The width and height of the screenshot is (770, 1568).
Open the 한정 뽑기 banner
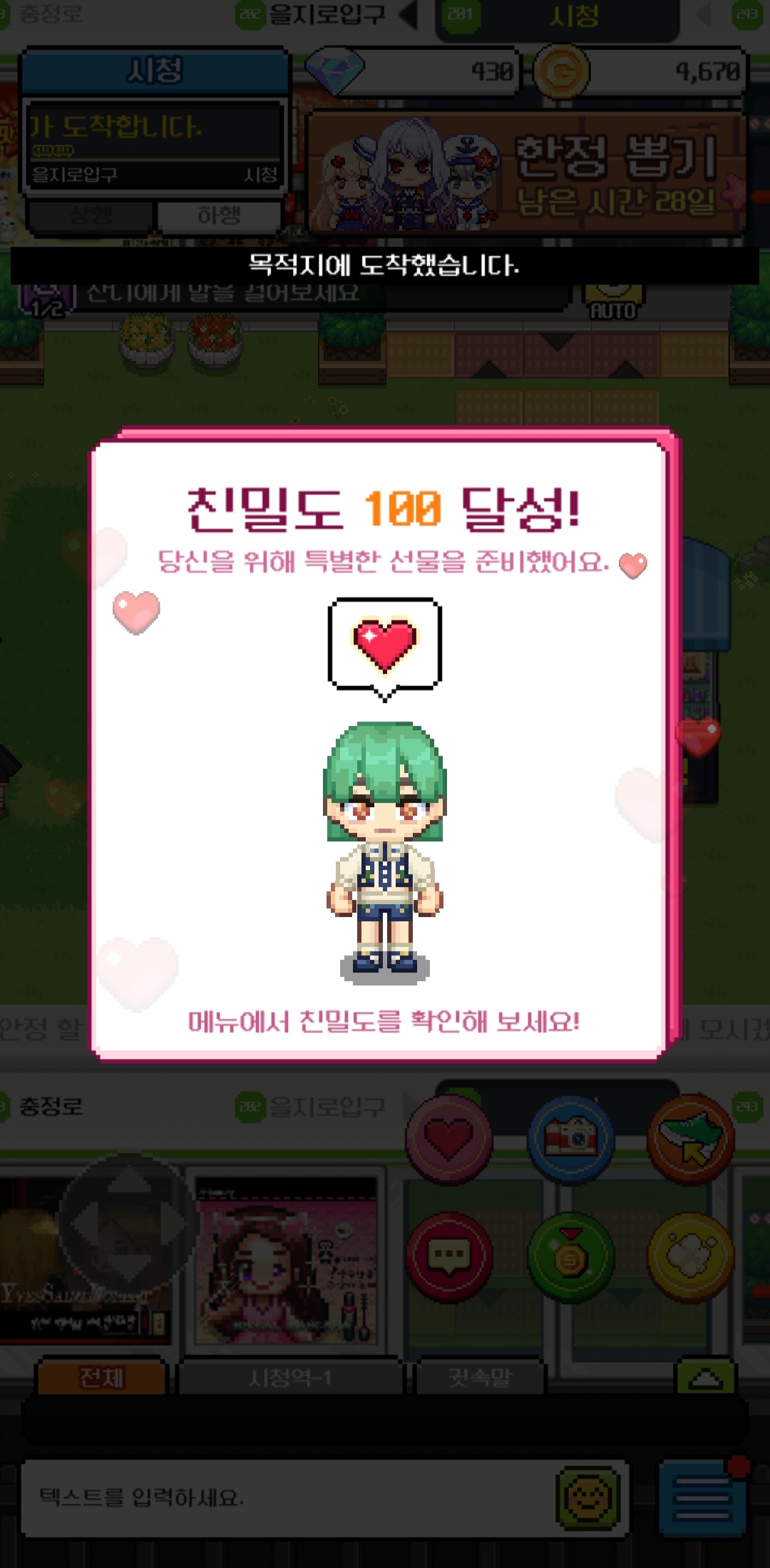coord(526,173)
